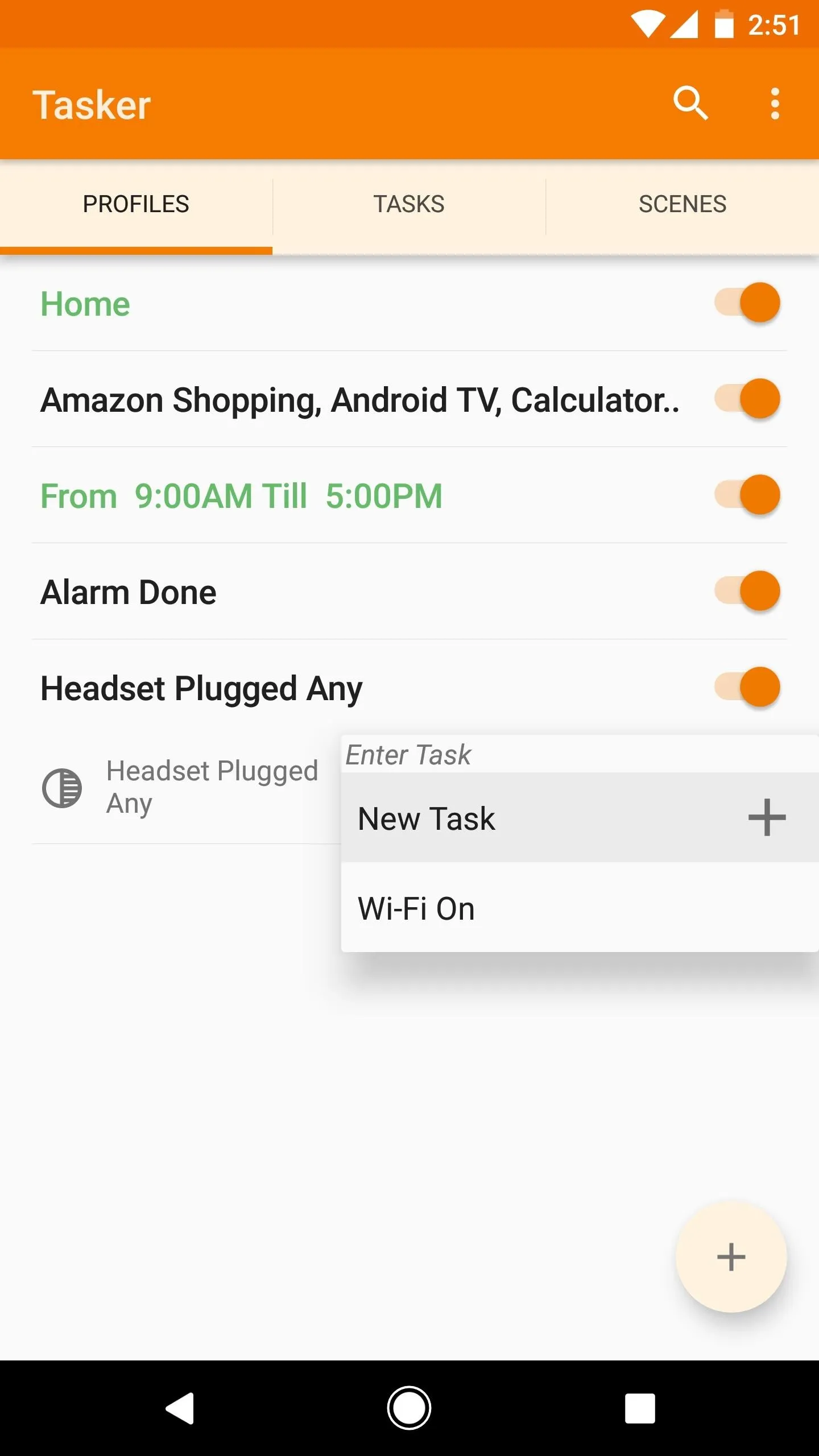Screen dimensions: 819x1456
Task: Switch to the Tasks tab
Action: coord(409,204)
